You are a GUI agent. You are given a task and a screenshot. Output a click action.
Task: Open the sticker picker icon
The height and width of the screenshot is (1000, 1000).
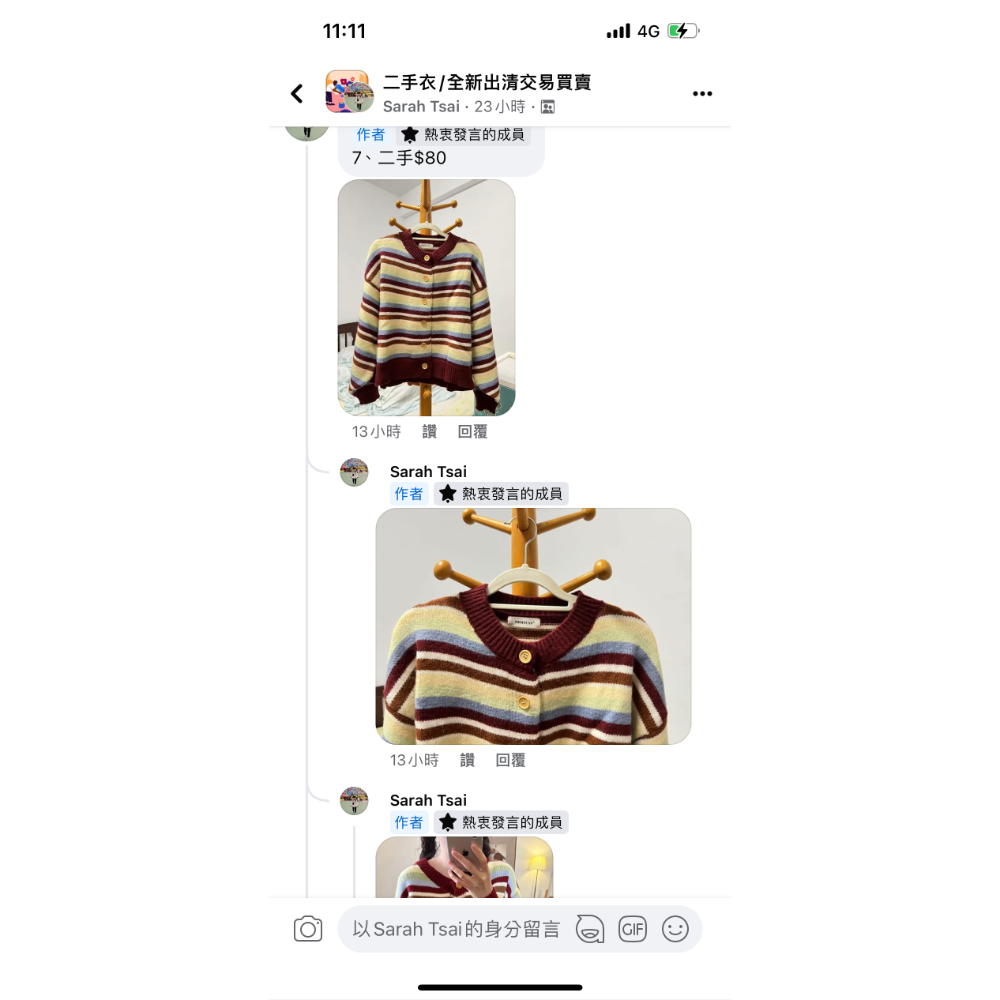[x=590, y=929]
